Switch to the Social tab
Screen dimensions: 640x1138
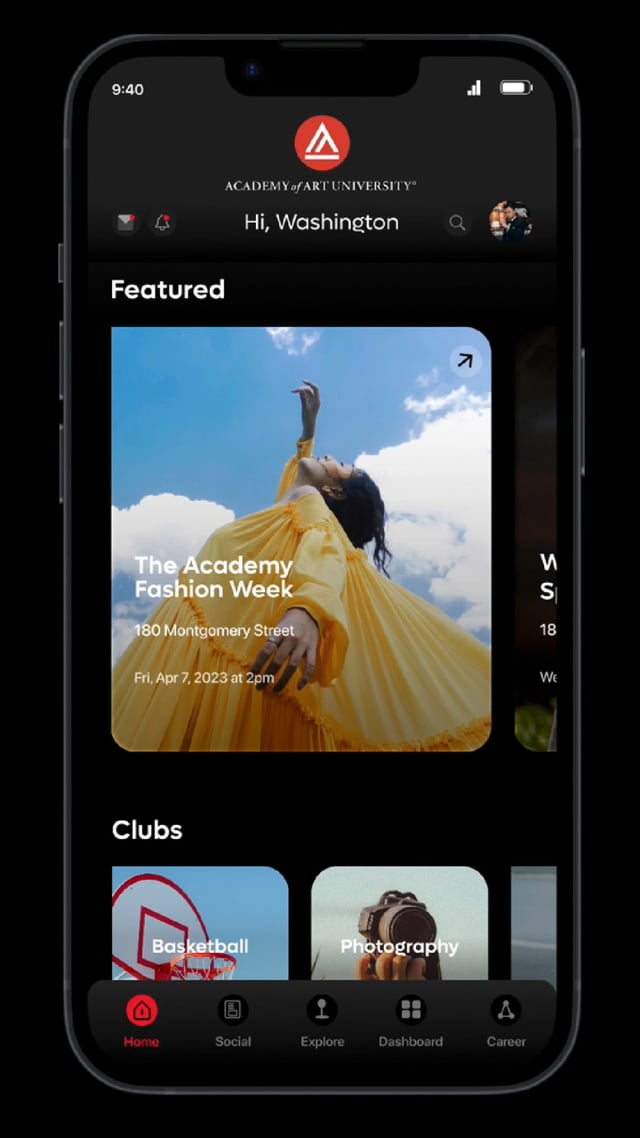pos(233,1021)
